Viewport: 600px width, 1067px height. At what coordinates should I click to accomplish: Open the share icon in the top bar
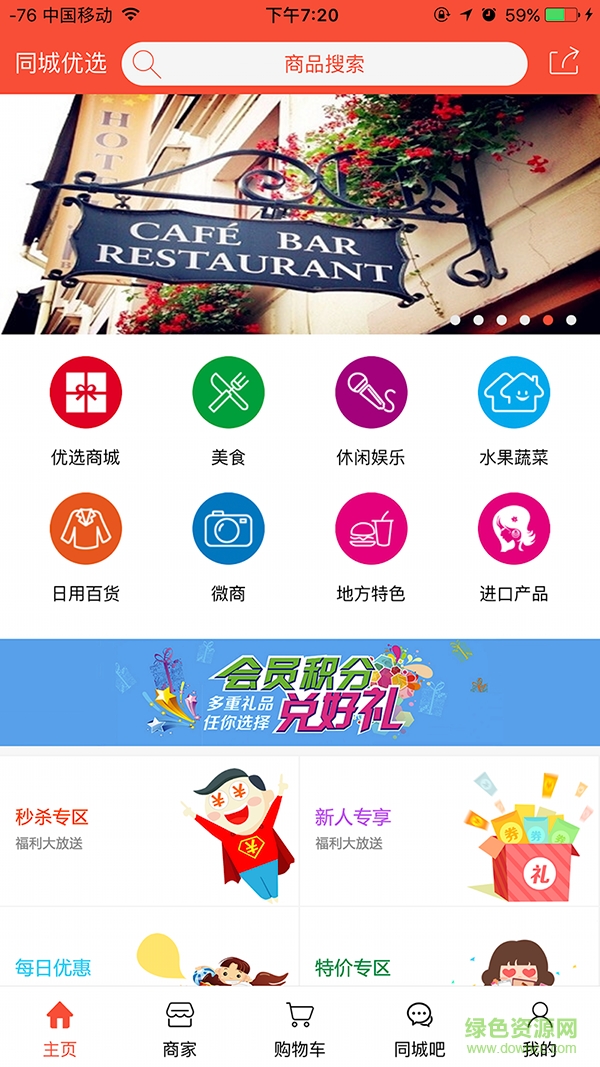pos(563,63)
